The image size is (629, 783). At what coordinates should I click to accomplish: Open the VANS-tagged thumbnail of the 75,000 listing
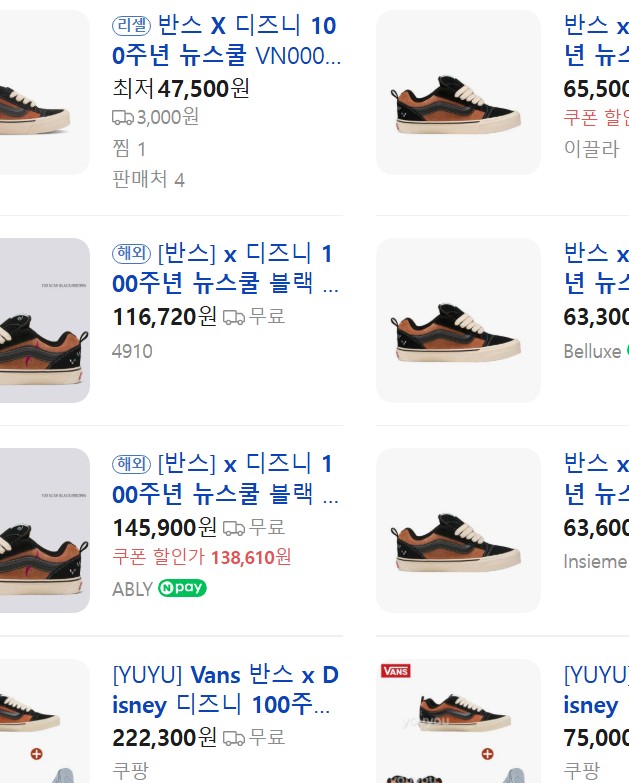pos(458,720)
